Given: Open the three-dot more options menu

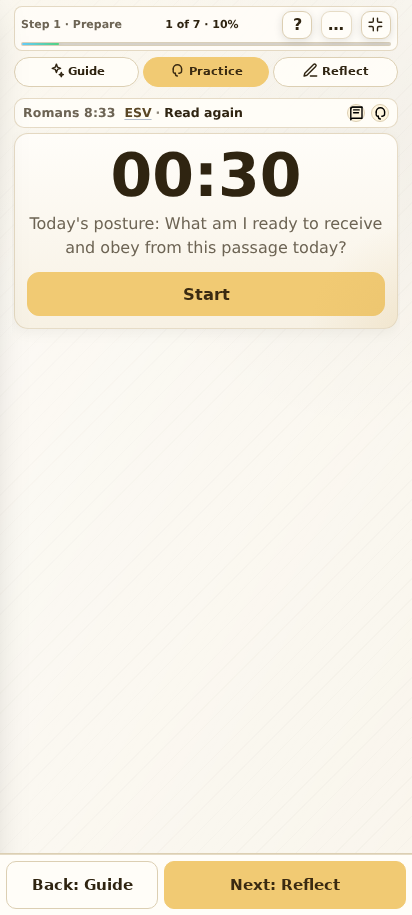Looking at the screenshot, I should [336, 25].
